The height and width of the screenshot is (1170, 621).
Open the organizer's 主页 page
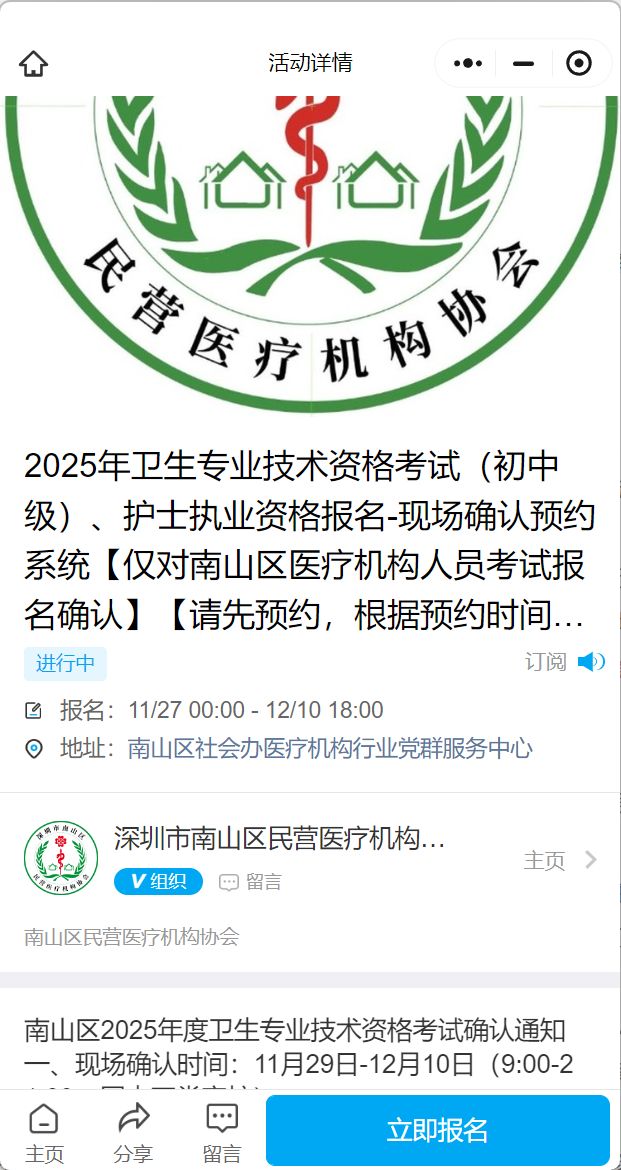(560, 860)
